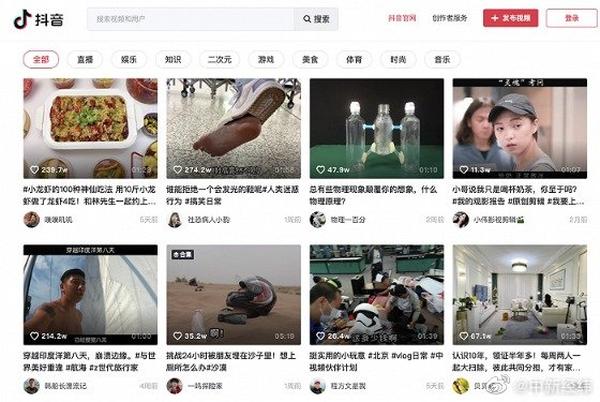Switch to the 游戏 category
The height and width of the screenshot is (402, 600).
[x=265, y=60]
